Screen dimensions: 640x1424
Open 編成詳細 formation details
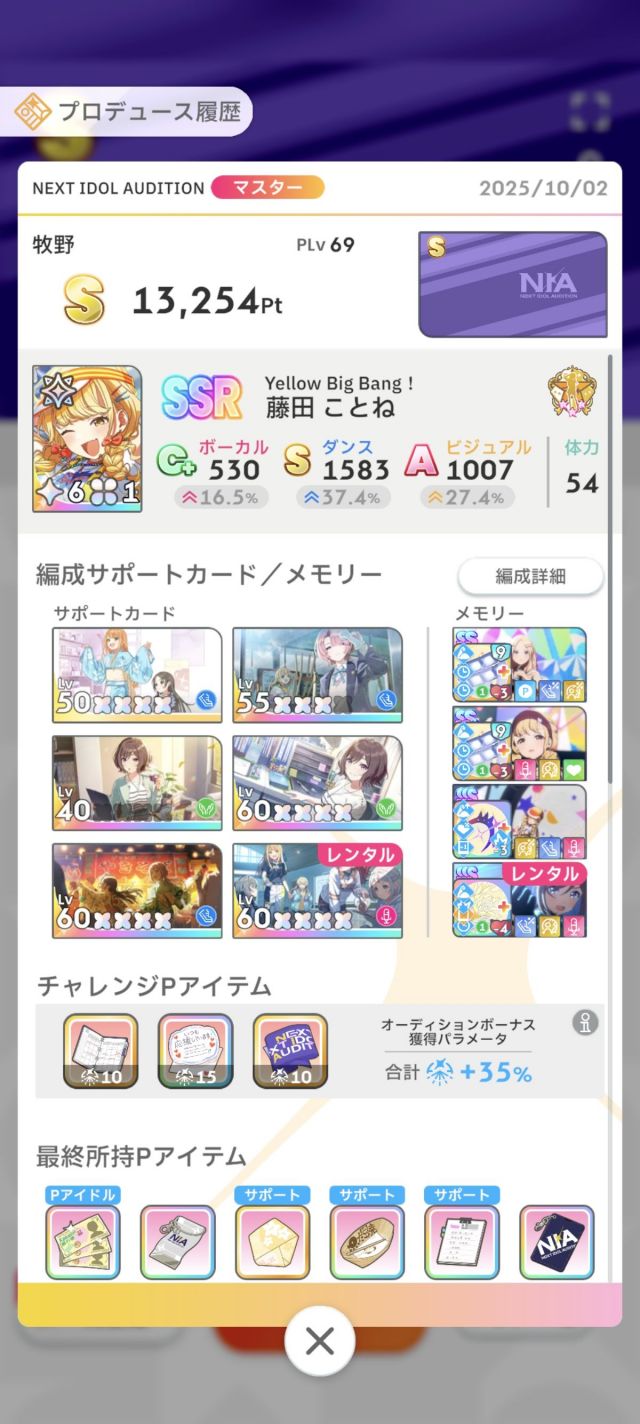click(530, 576)
